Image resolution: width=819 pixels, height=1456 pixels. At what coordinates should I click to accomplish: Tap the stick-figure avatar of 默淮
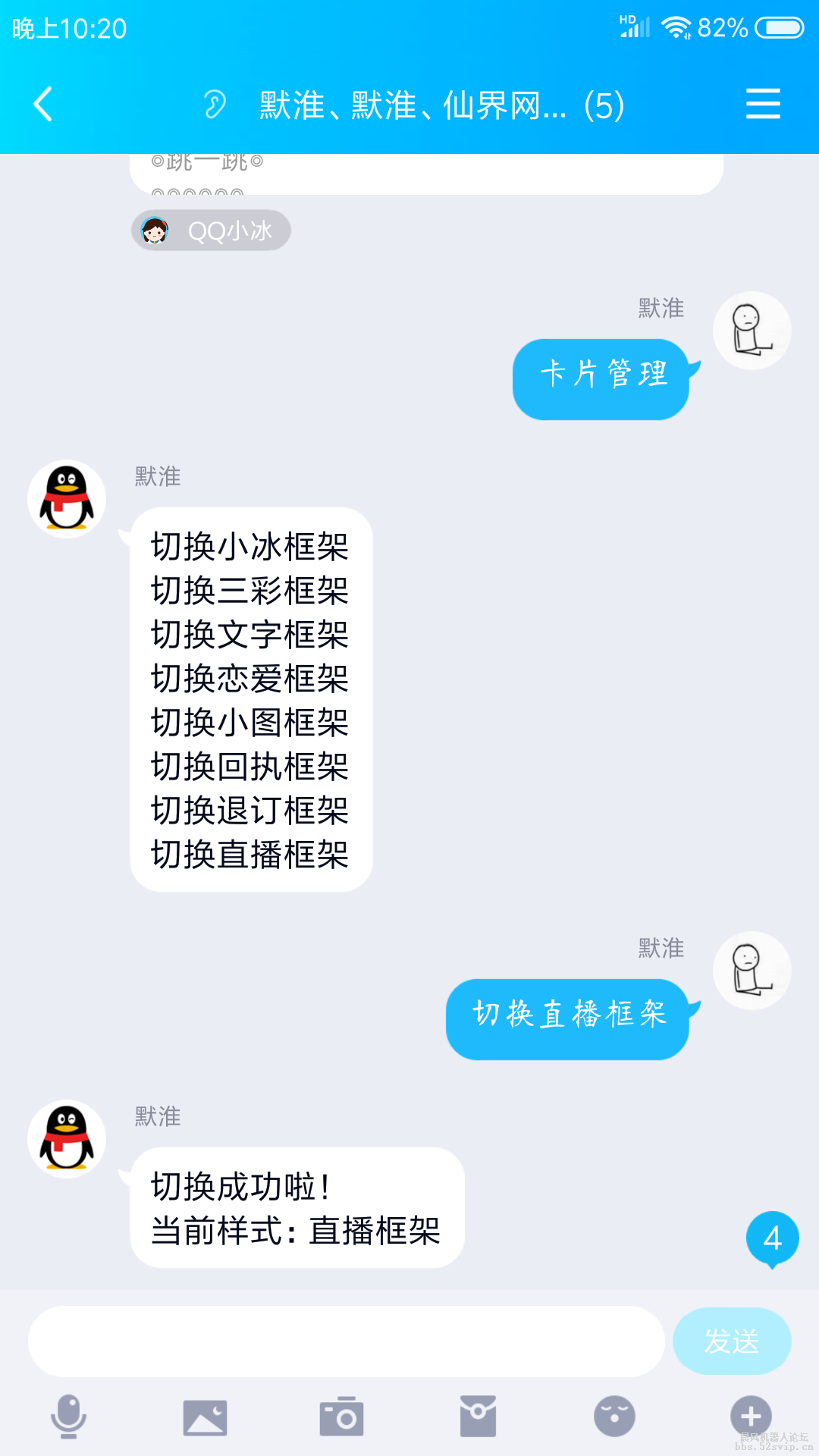tap(752, 331)
